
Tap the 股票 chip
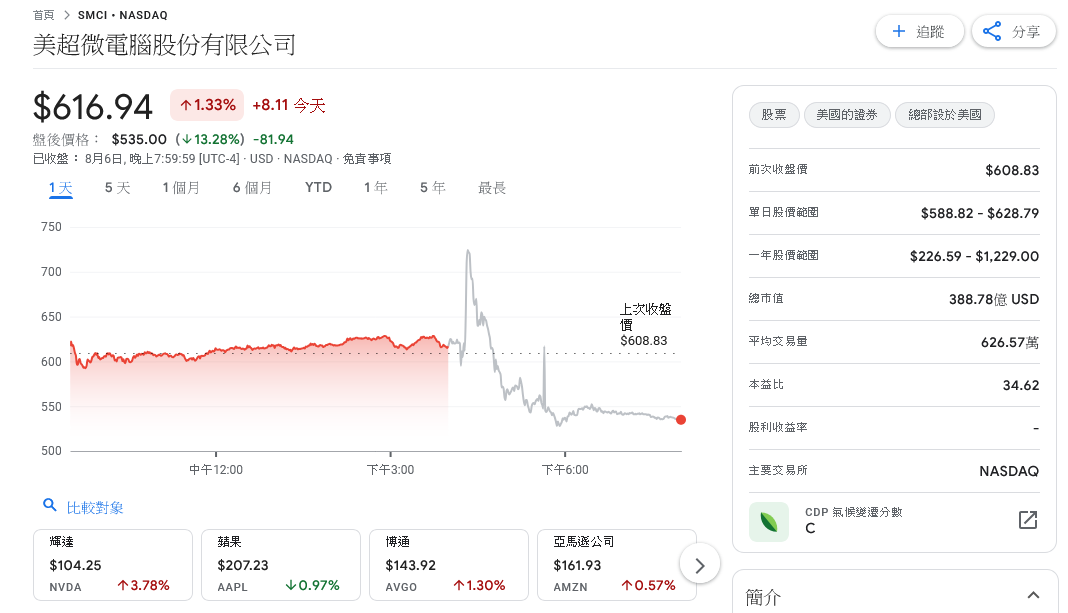pyautogui.click(x=774, y=115)
